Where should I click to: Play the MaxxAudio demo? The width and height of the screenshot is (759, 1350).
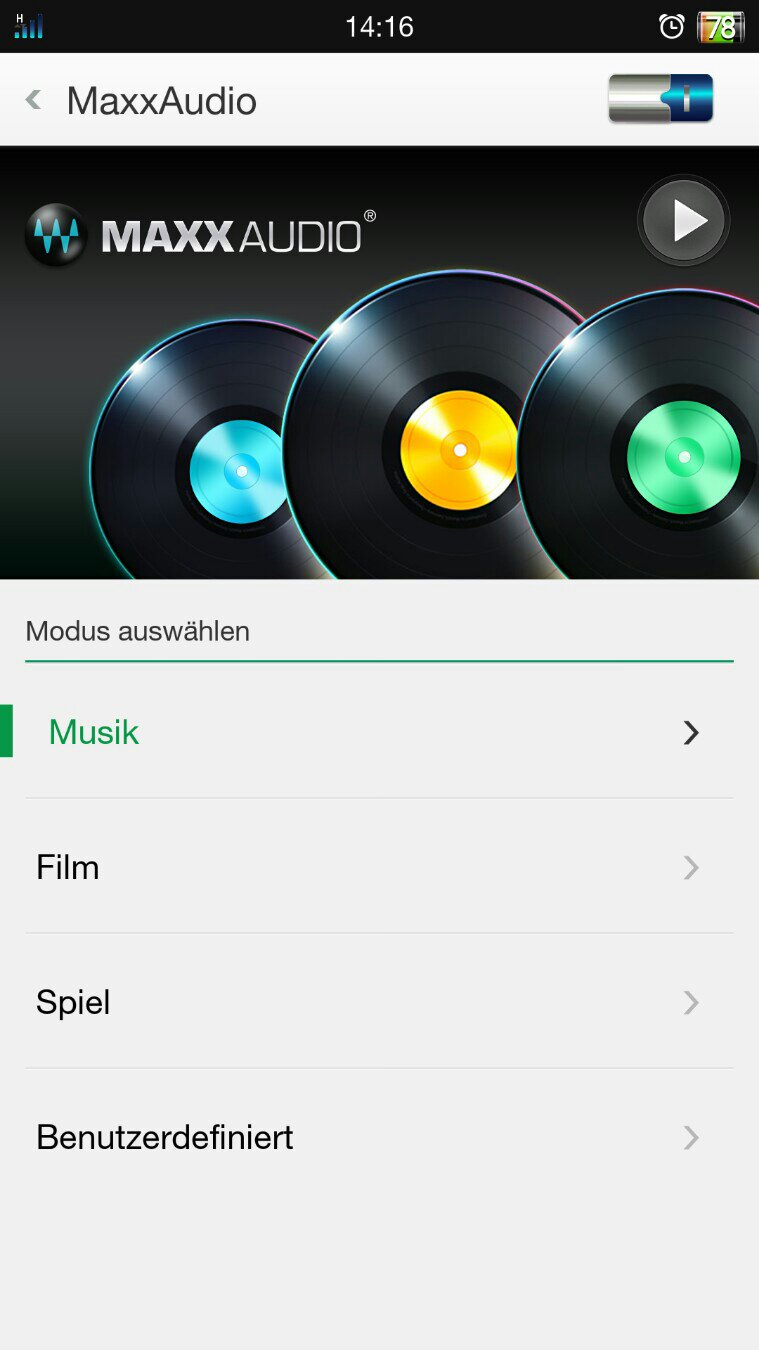click(684, 221)
